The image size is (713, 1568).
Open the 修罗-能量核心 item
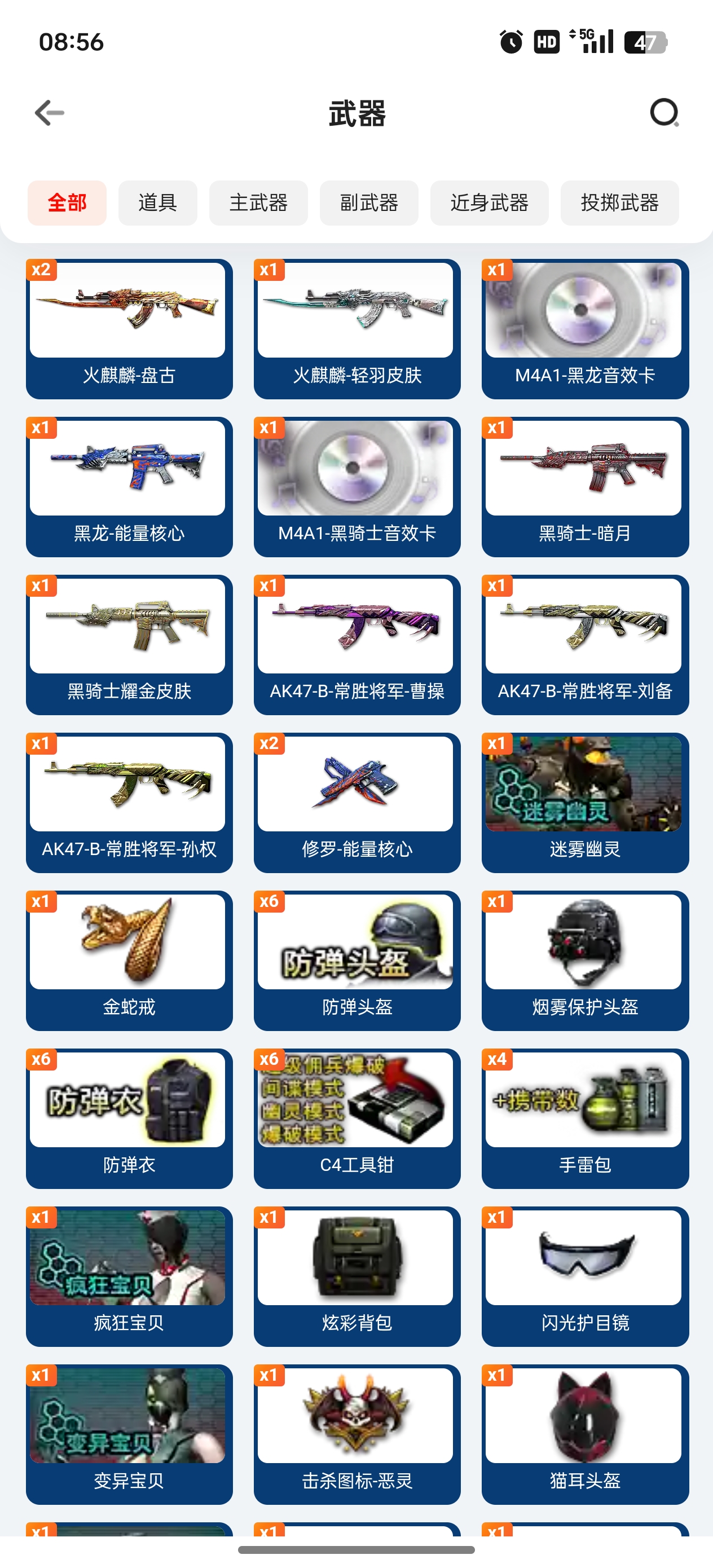coord(358,803)
